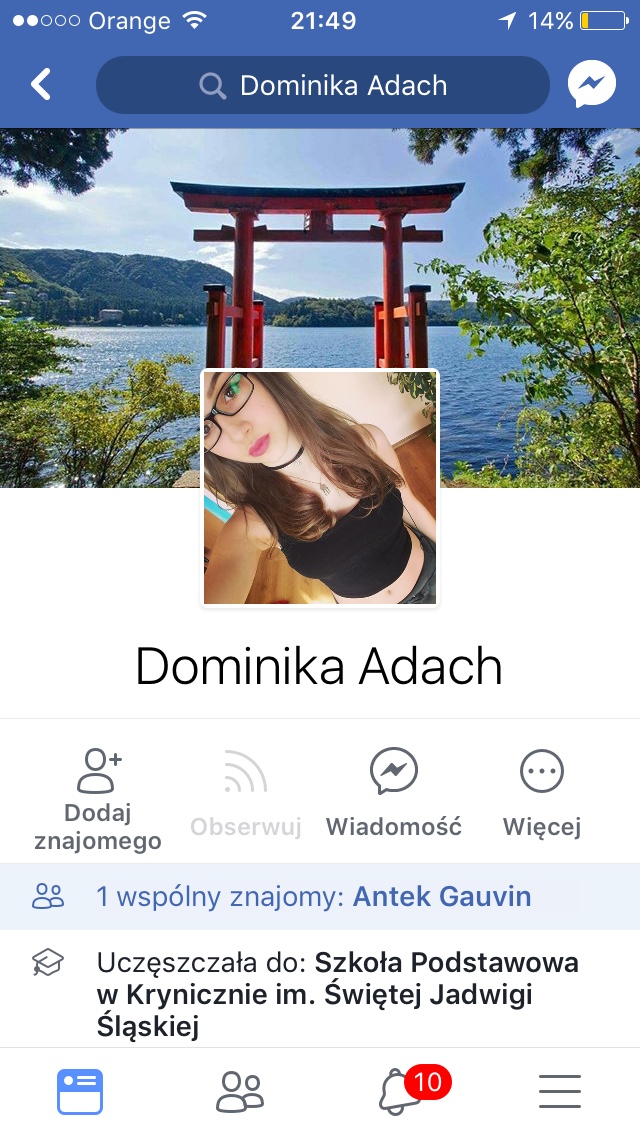Open the hamburger menu tab
Screen dimensions: 640x1136
click(x=560, y=1092)
